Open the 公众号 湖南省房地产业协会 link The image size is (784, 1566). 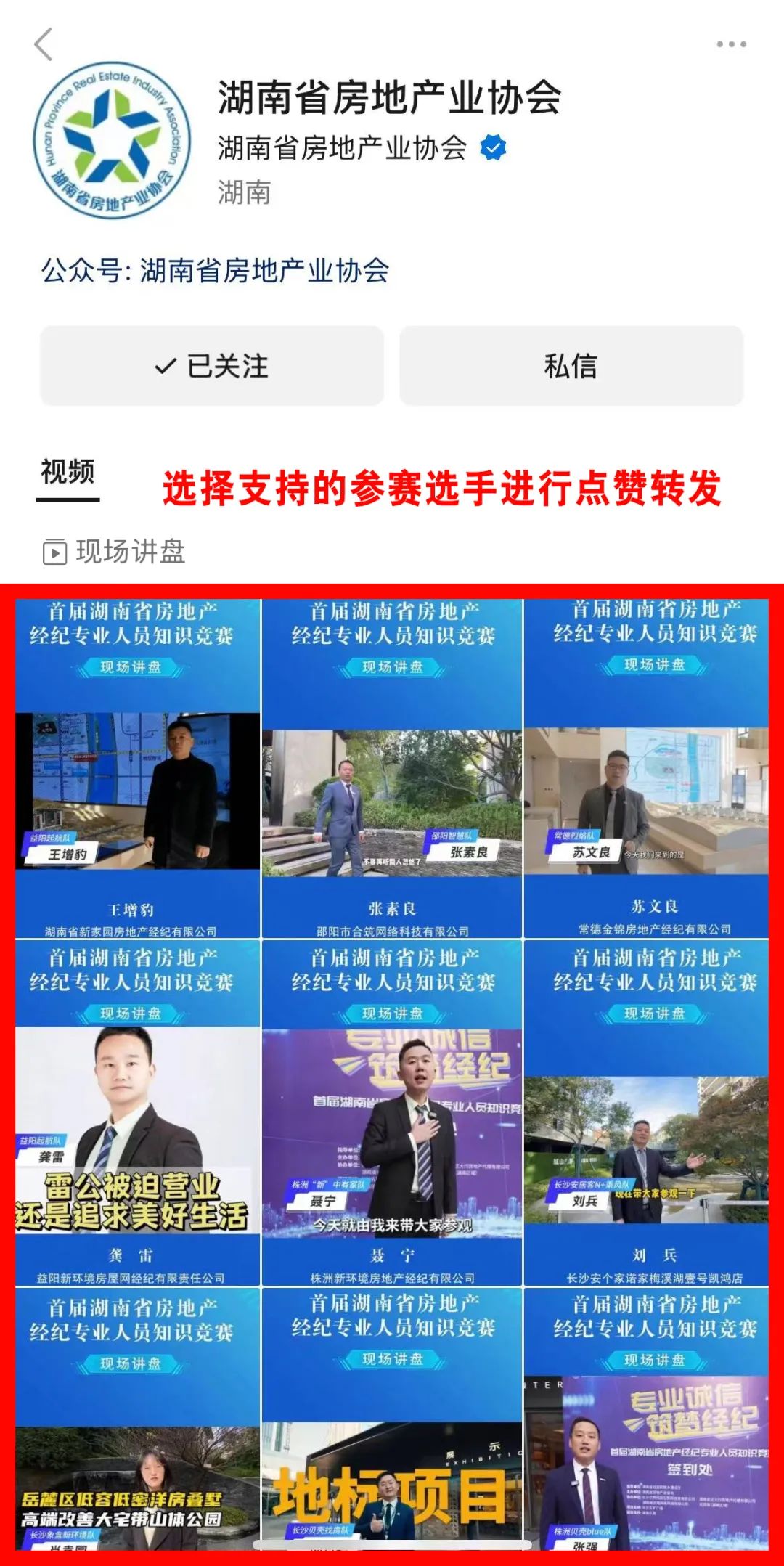(215, 271)
